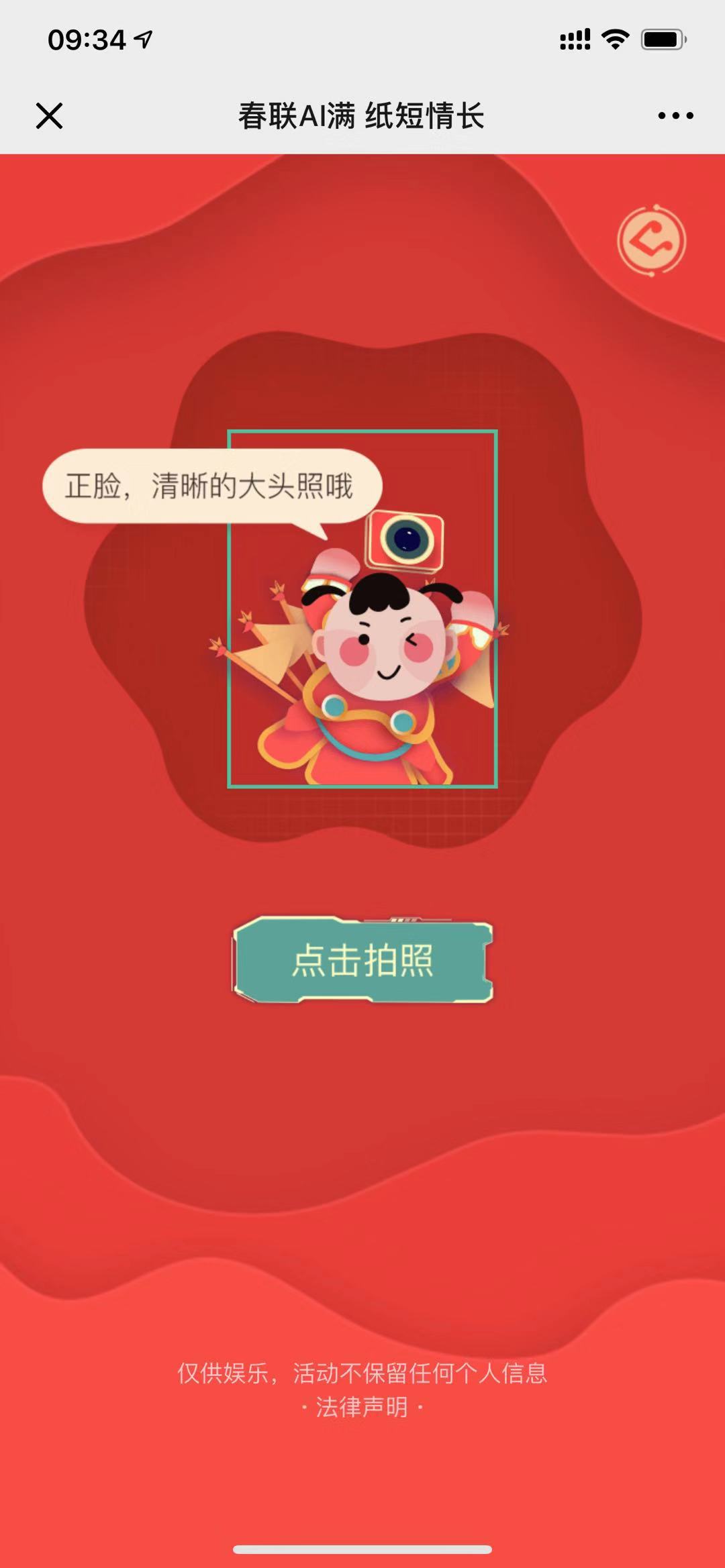725x1568 pixels.
Task: Open the 法律声明 legal notice
Action: tap(362, 1407)
